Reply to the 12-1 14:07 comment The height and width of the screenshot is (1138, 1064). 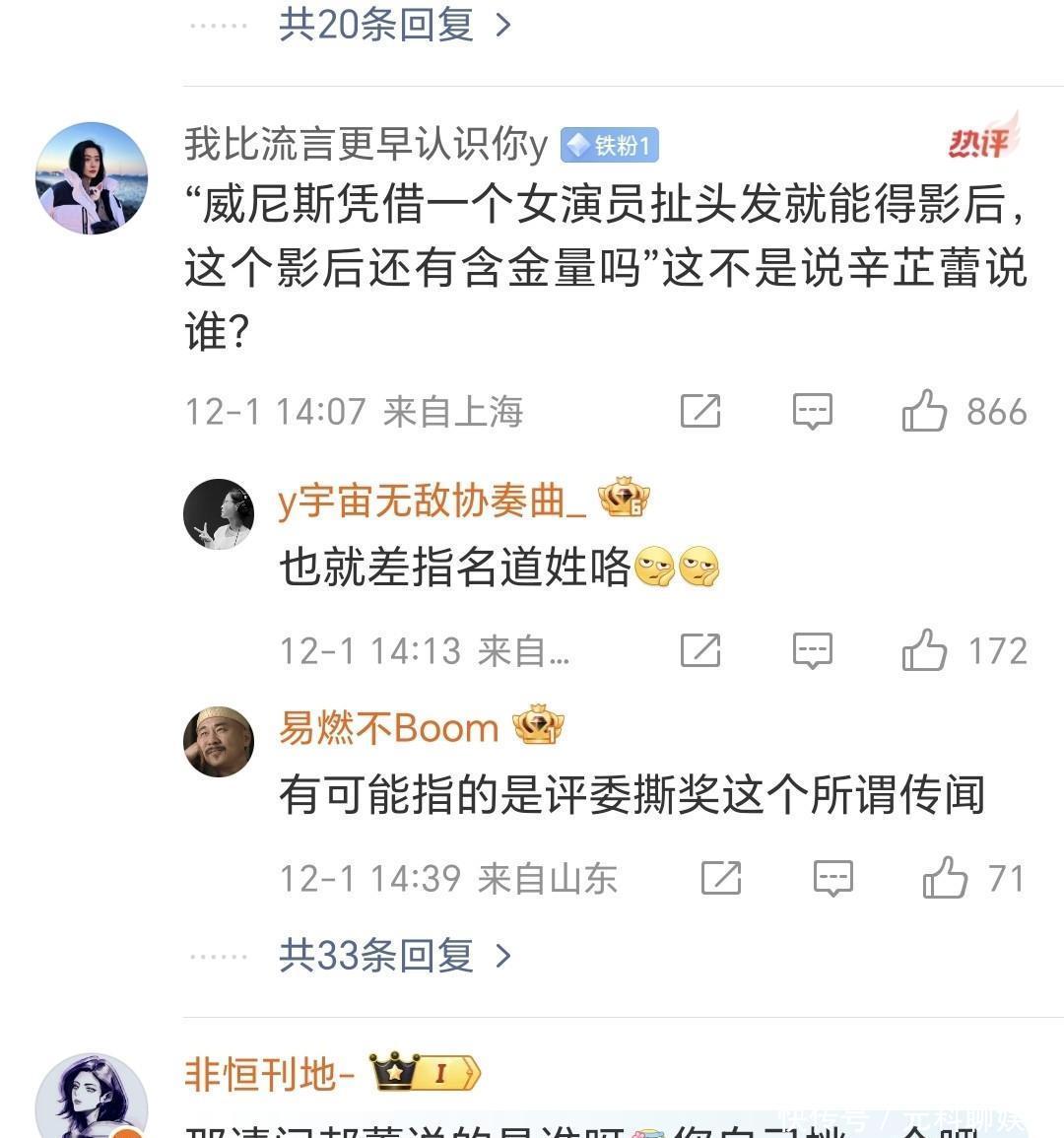tap(813, 411)
